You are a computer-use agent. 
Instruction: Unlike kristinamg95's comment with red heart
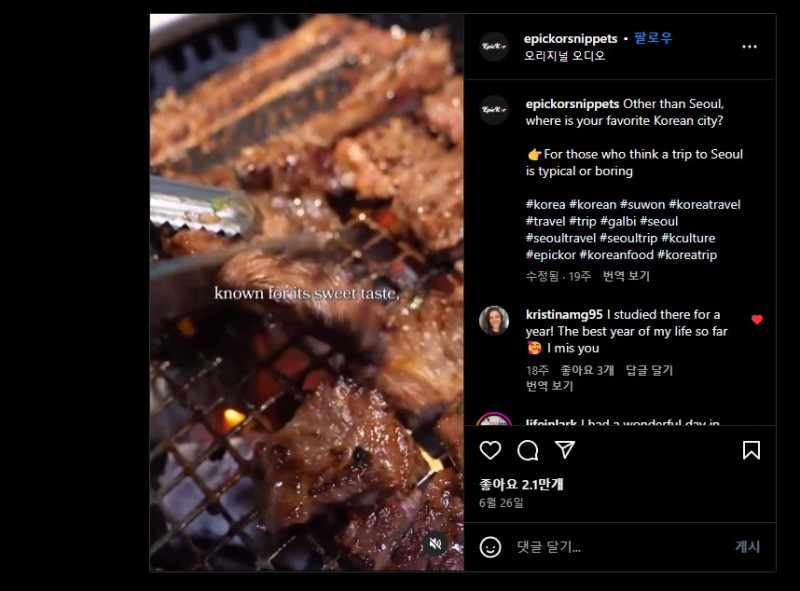coord(757,320)
